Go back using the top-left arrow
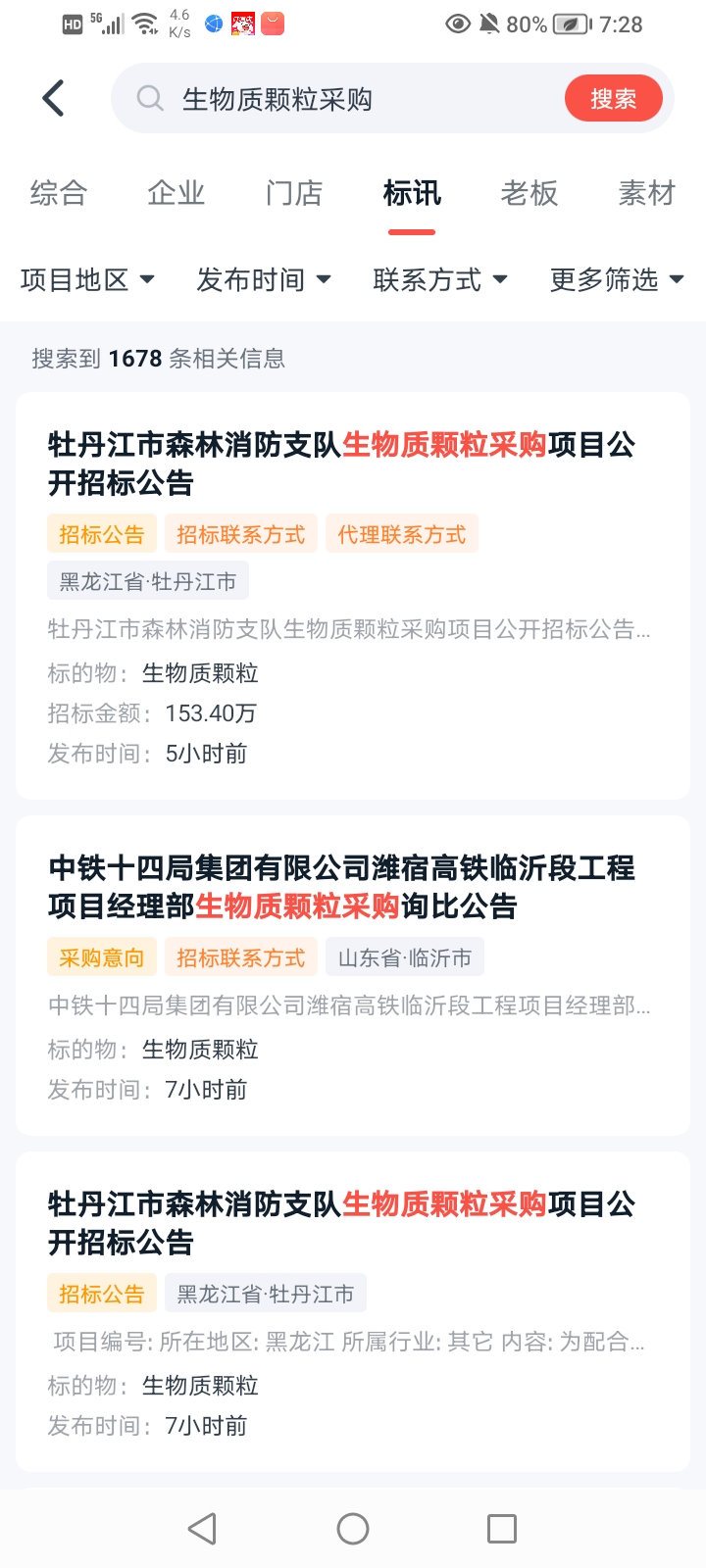This screenshot has width=706, height=1568. (54, 99)
